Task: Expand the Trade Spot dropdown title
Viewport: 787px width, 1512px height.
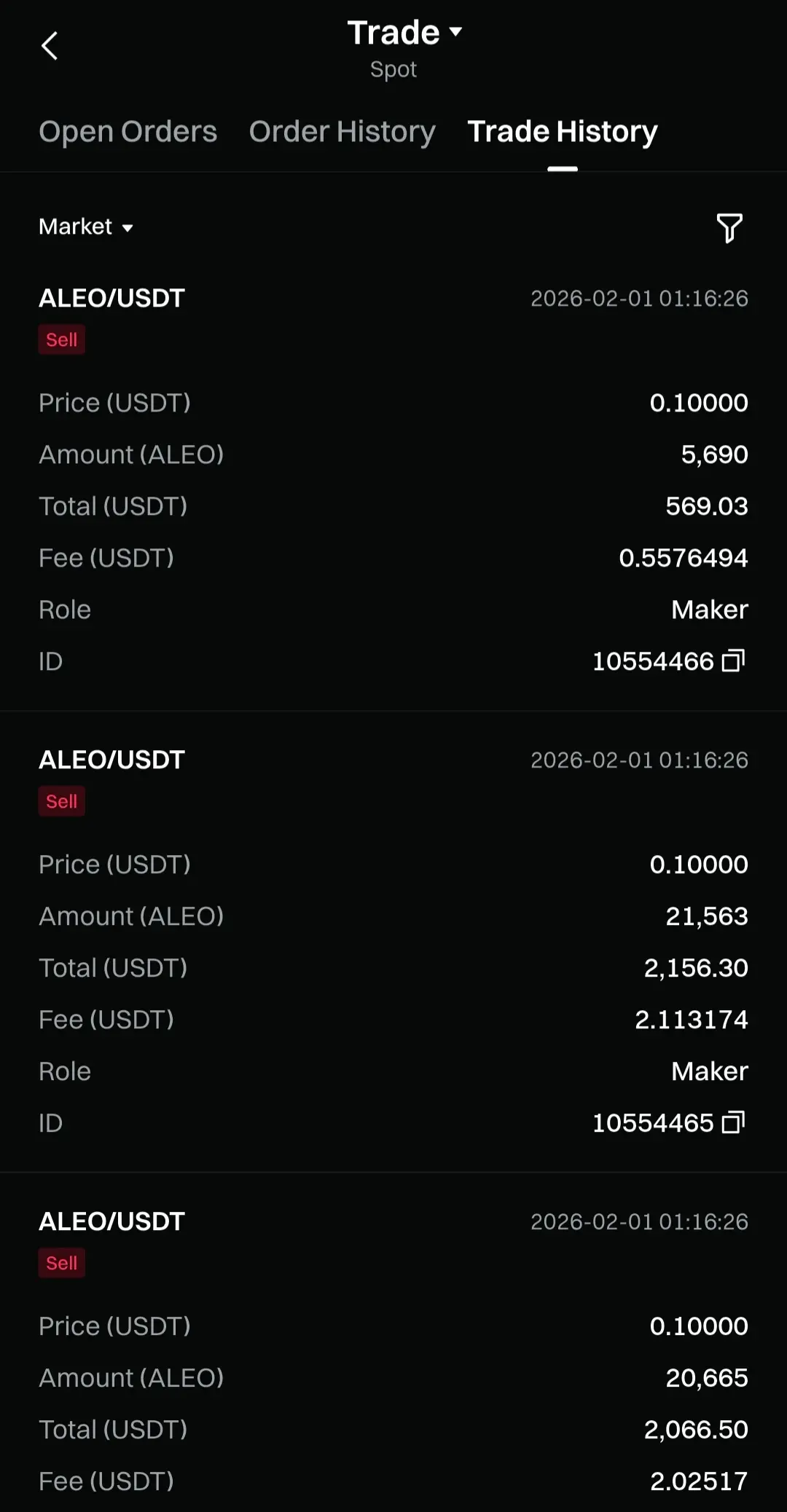Action: (404, 33)
